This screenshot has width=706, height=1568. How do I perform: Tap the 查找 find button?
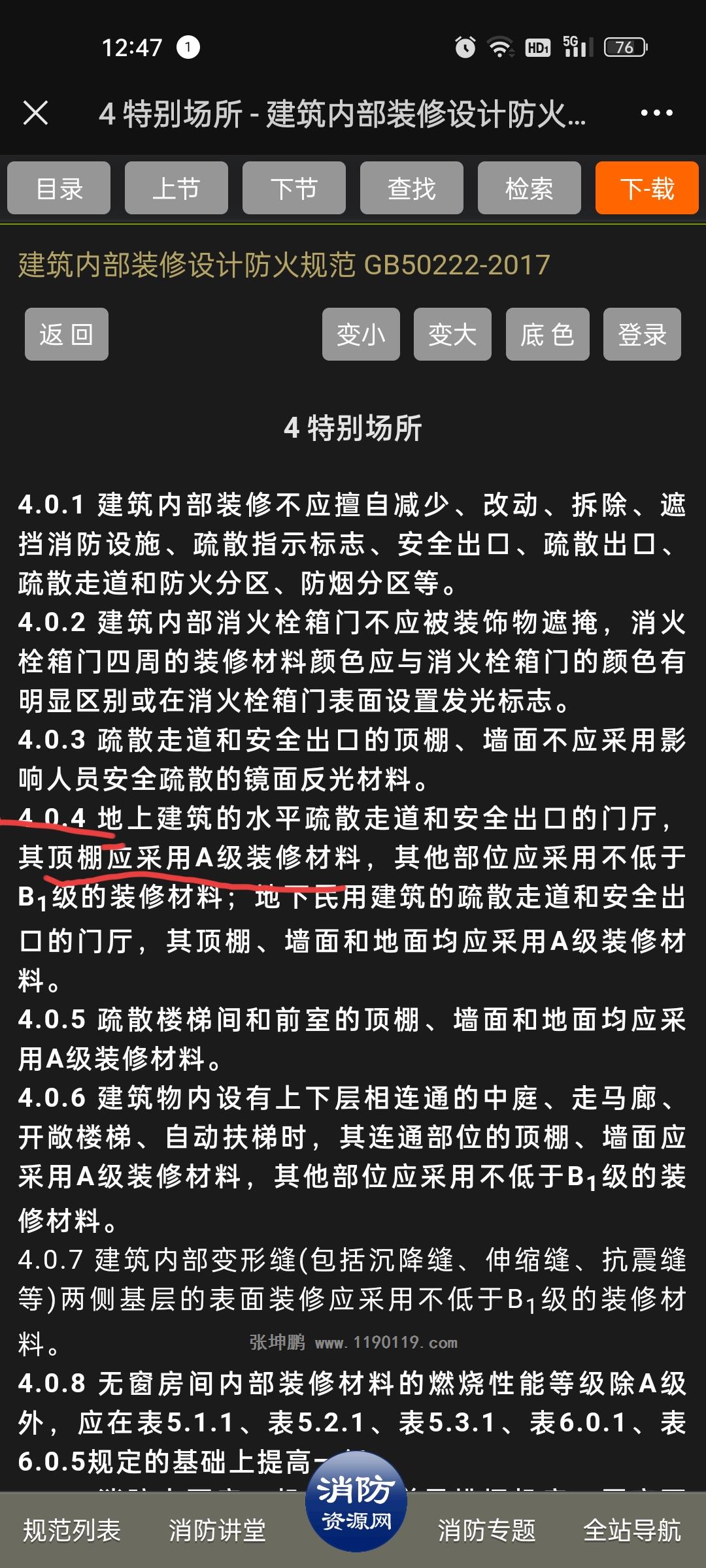(x=412, y=188)
